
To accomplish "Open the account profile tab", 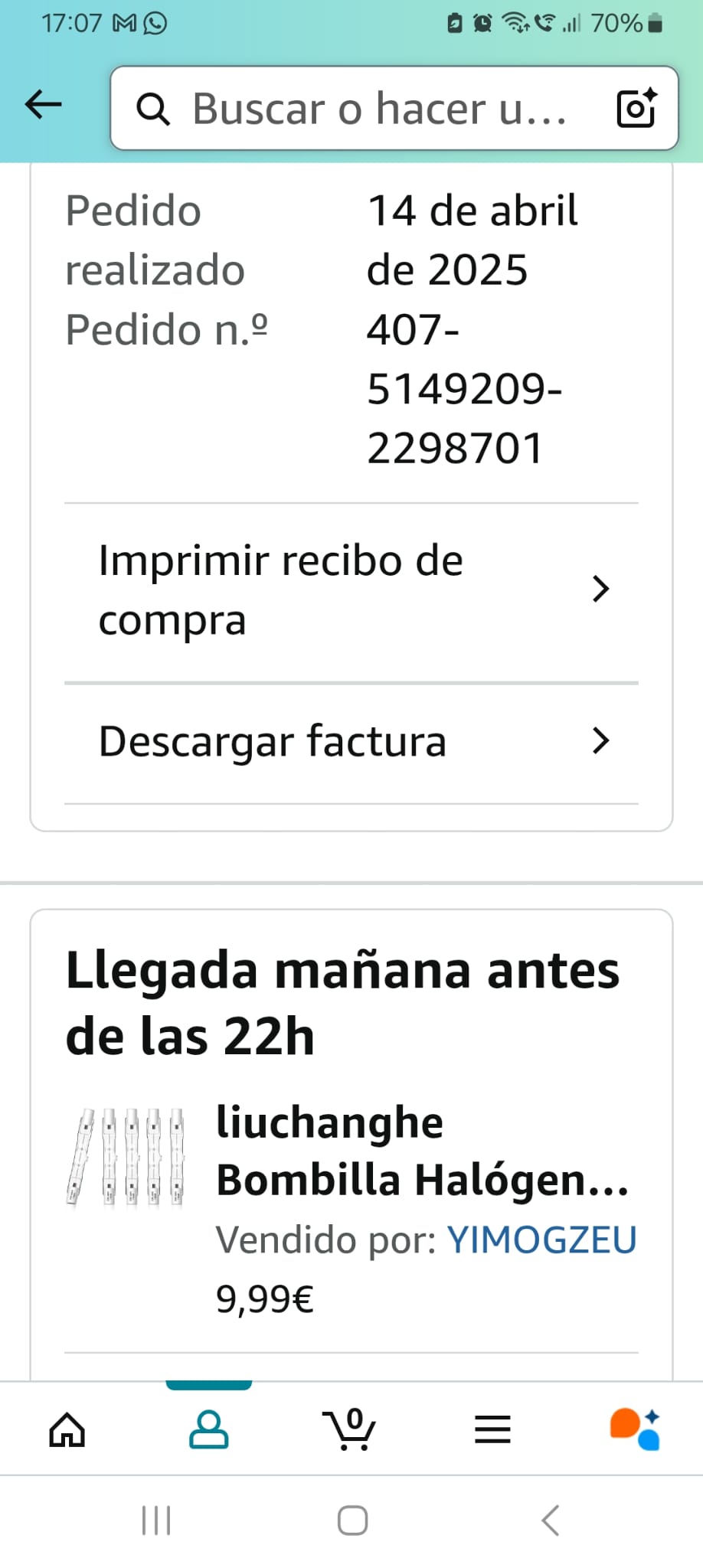I will 208,1429.
